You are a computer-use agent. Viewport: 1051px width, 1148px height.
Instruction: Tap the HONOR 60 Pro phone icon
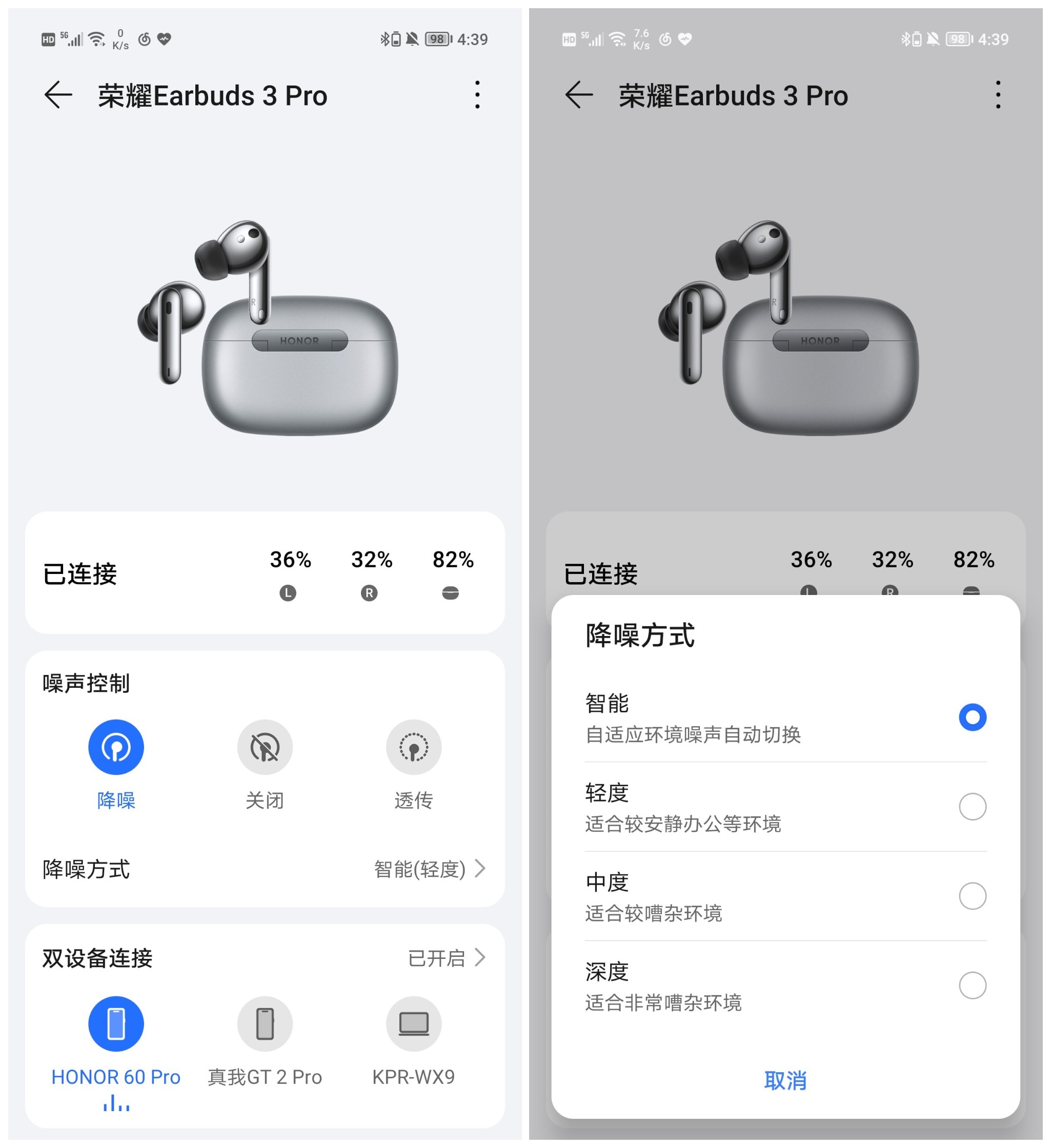[116, 1024]
